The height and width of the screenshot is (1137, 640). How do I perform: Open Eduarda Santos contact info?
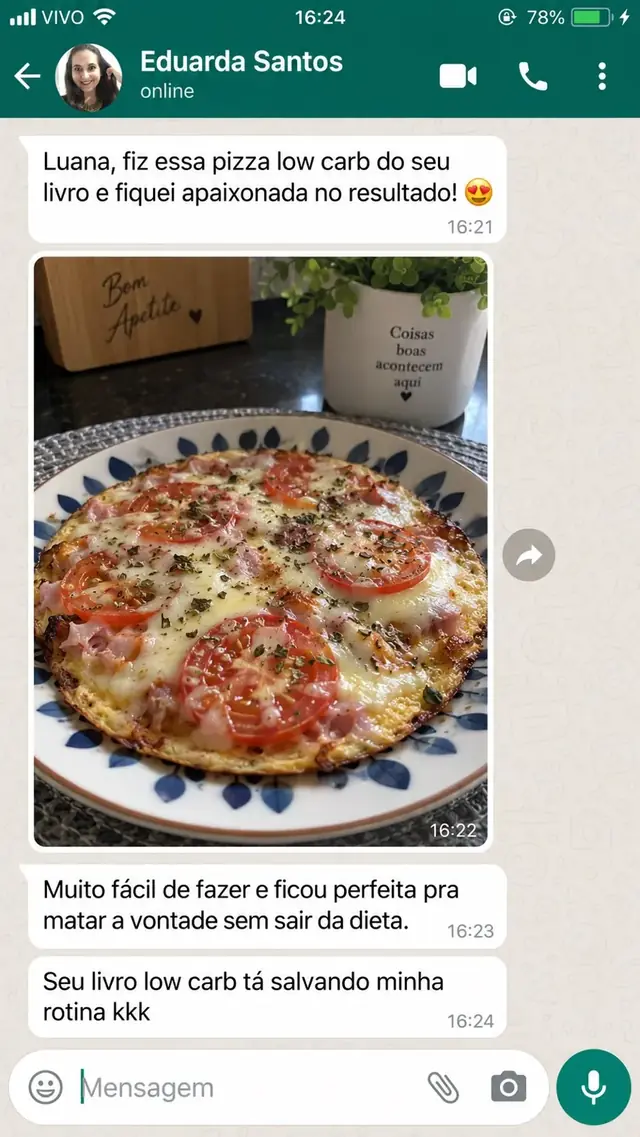point(241,75)
